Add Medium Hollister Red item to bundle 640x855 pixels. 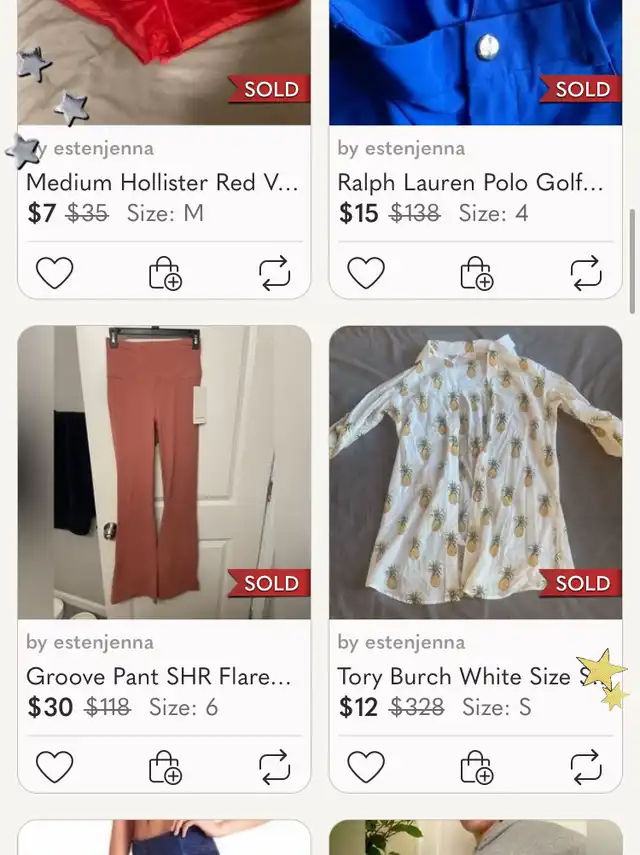(x=164, y=273)
